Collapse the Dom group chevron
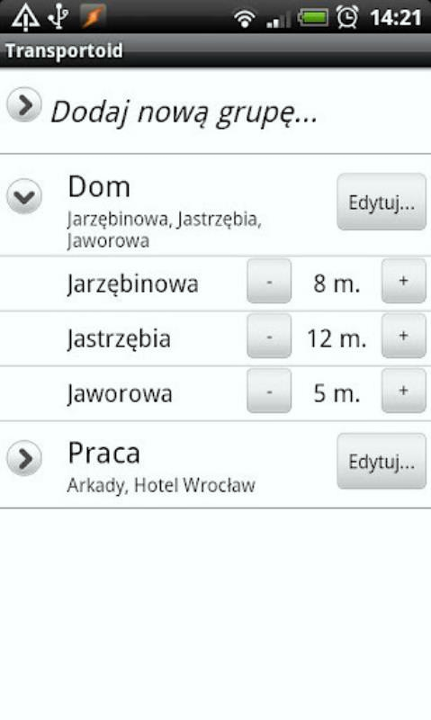 click(24, 197)
